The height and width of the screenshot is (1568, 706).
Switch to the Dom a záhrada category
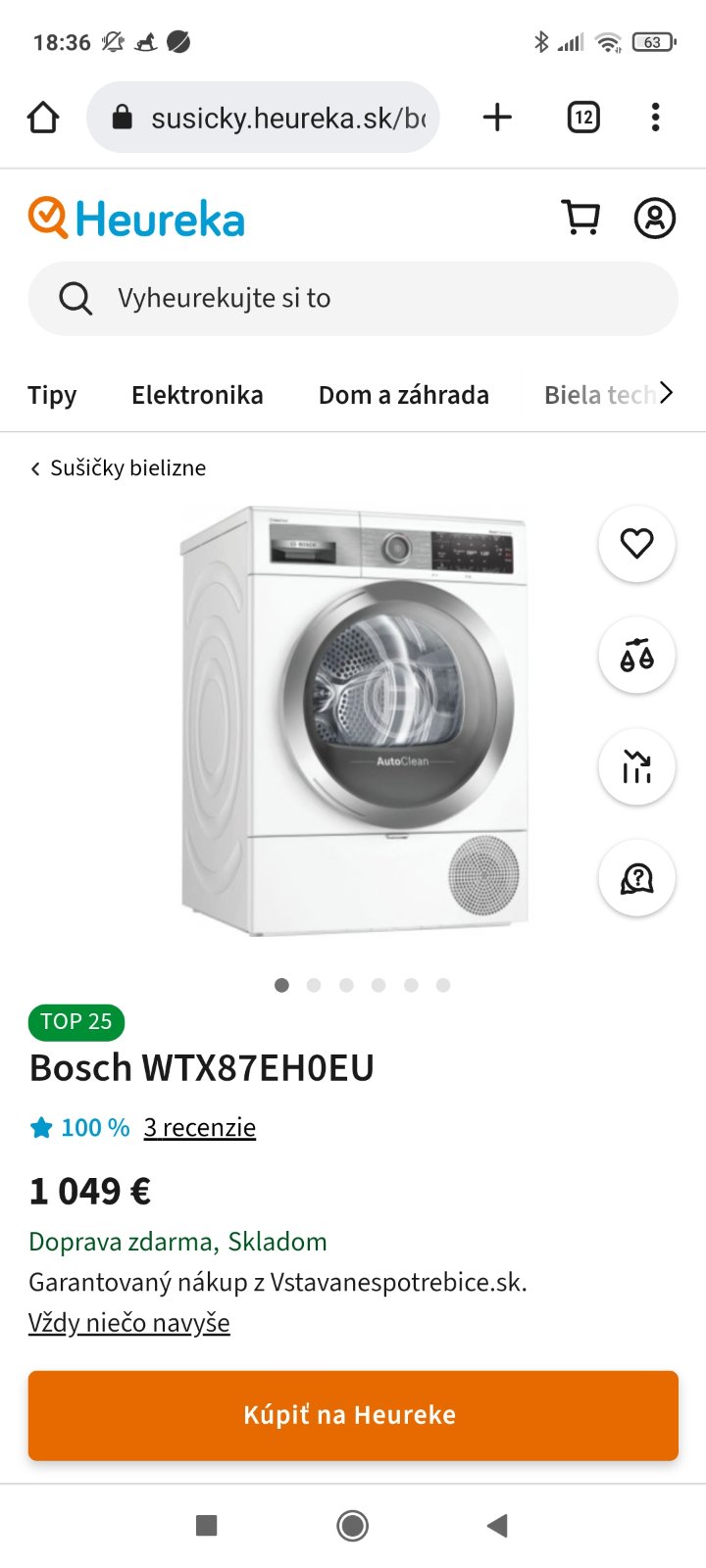click(x=403, y=395)
